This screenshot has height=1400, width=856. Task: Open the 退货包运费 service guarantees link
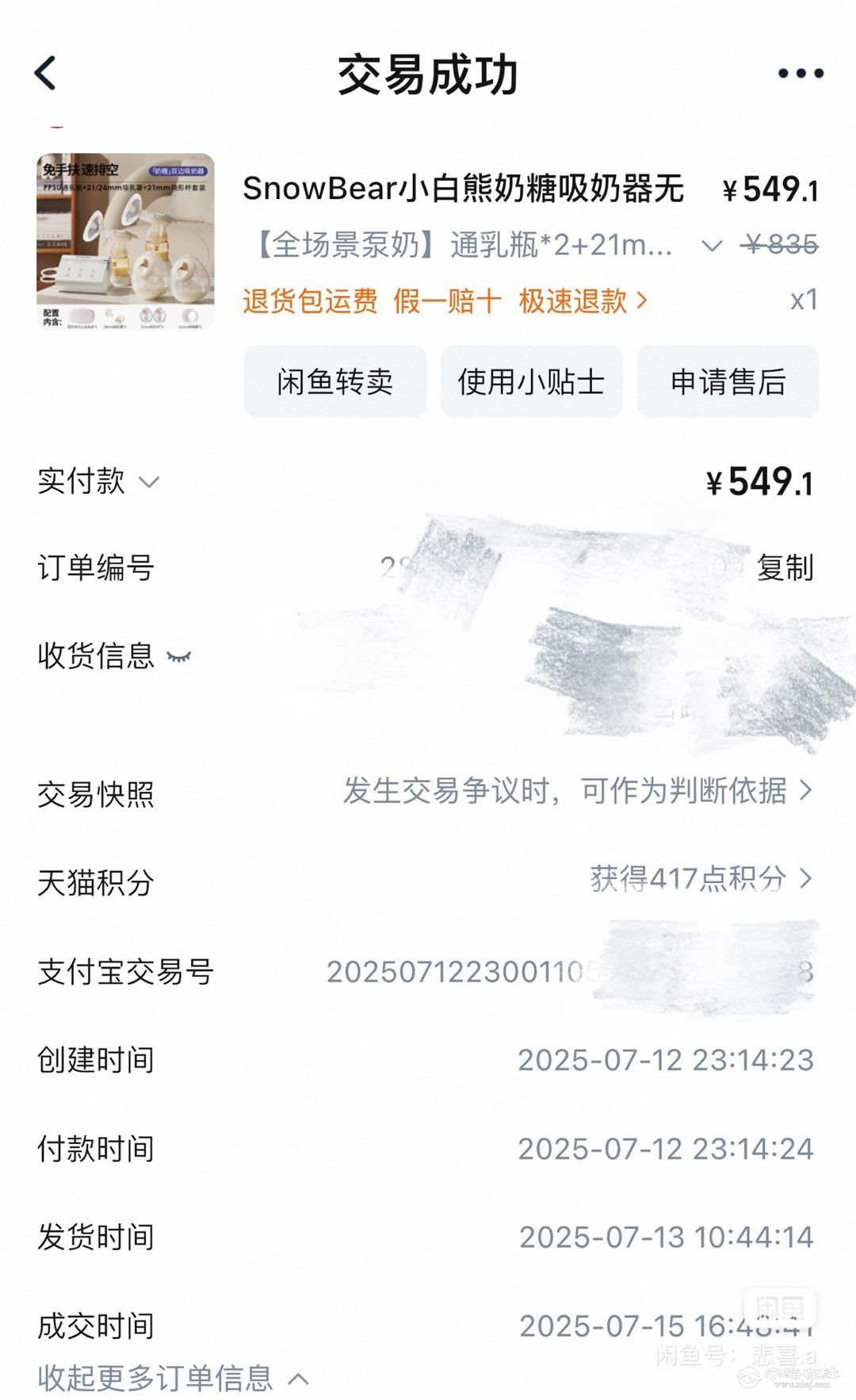coord(445,301)
